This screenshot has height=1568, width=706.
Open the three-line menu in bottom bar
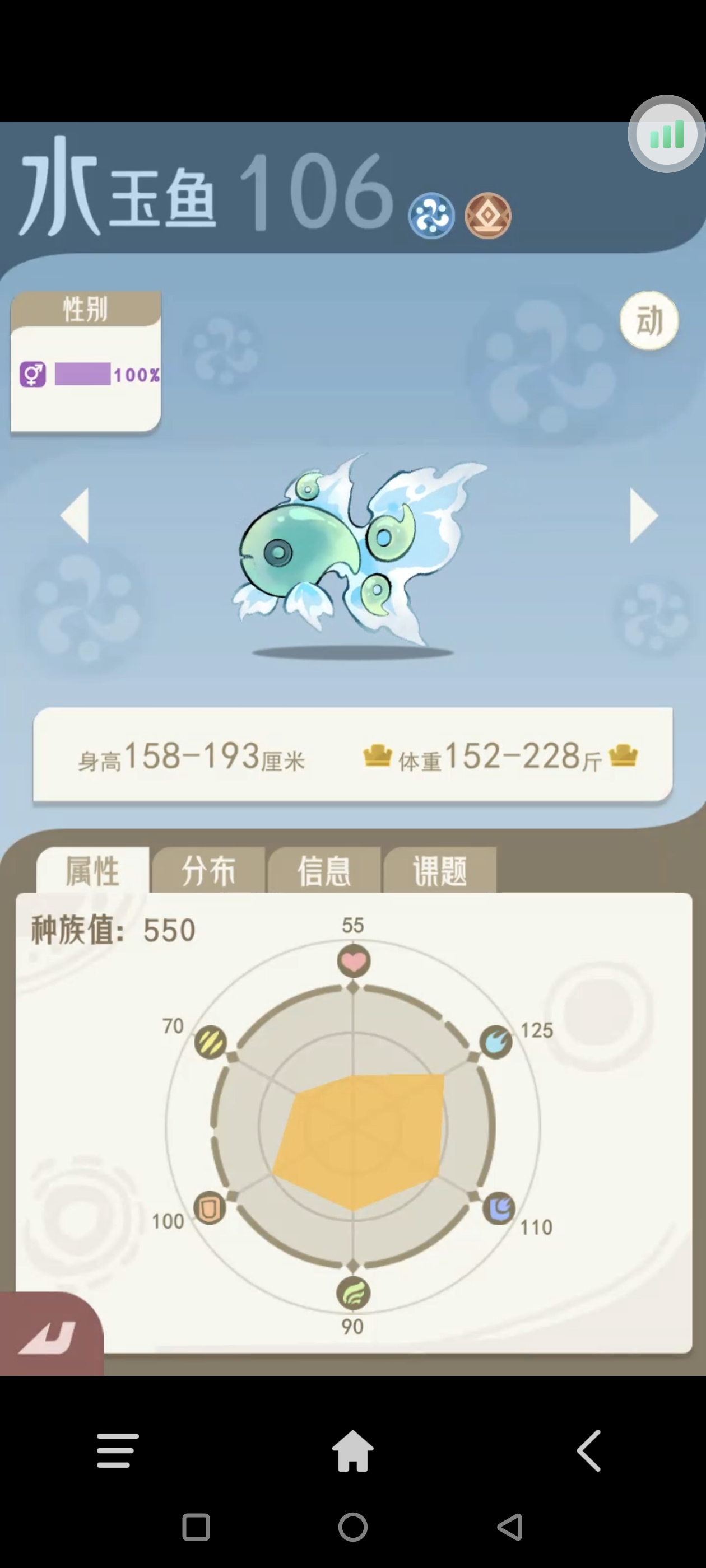click(118, 1451)
